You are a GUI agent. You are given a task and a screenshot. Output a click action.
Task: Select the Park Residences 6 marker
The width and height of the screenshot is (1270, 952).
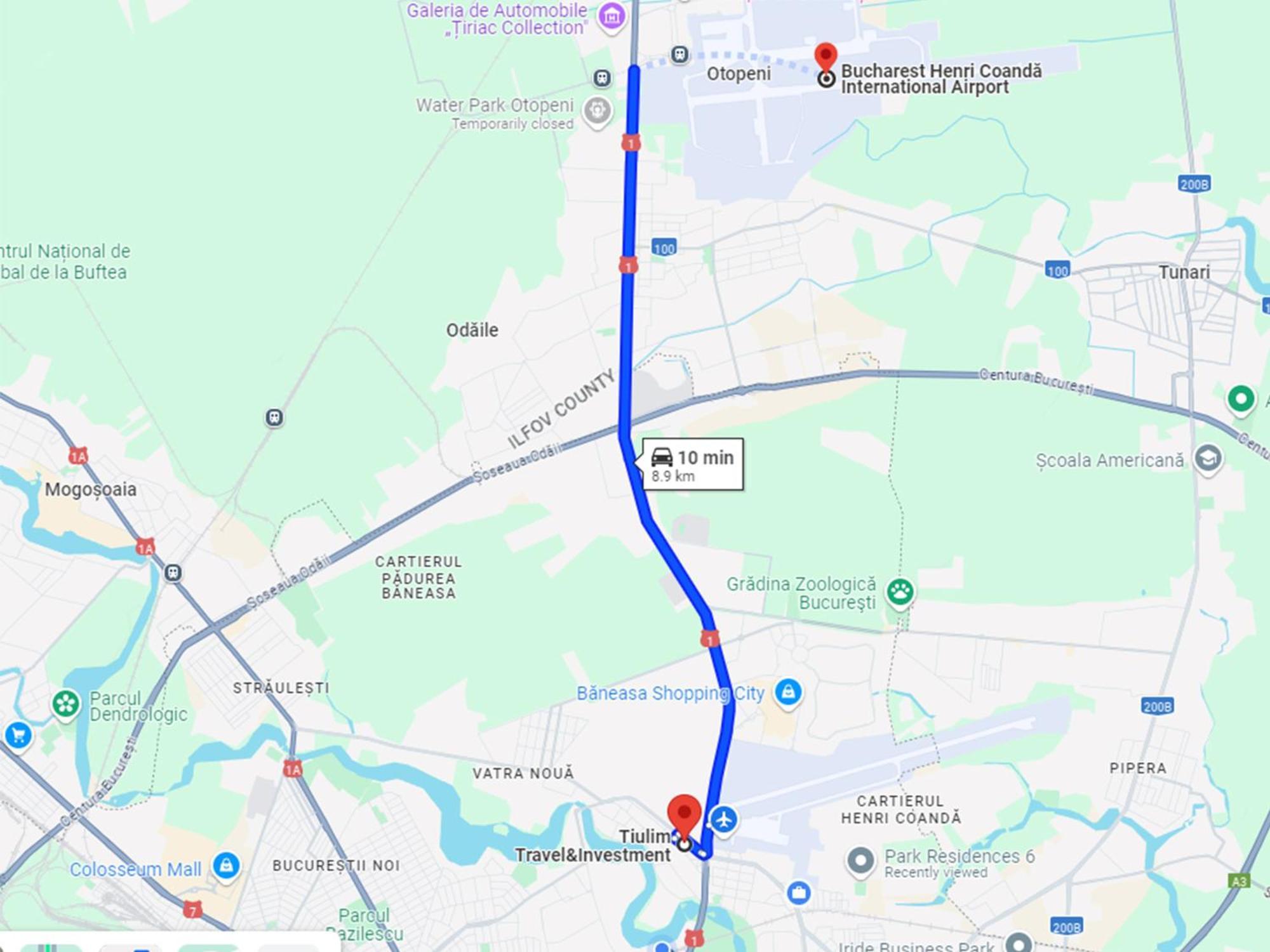click(860, 861)
